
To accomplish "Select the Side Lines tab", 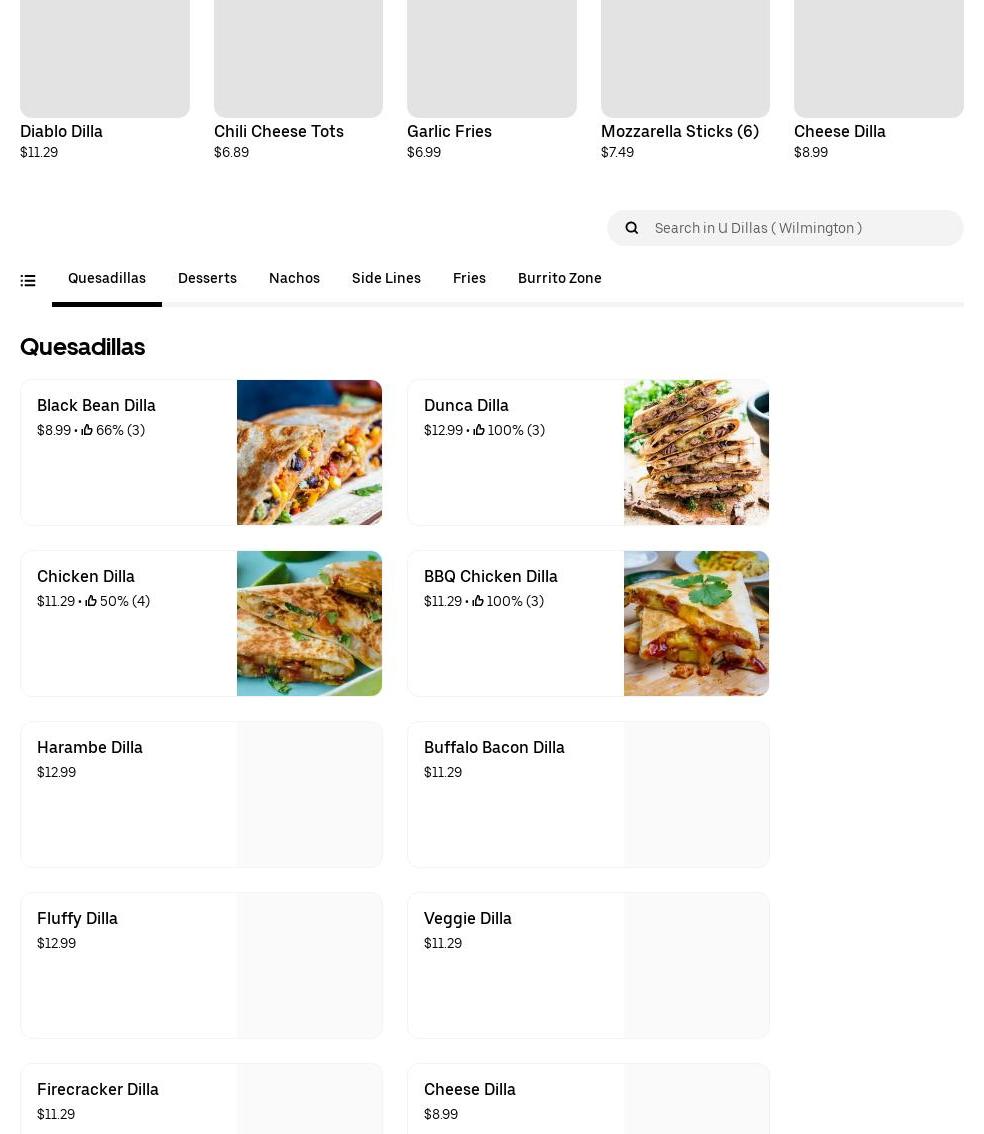I will click(x=386, y=279).
